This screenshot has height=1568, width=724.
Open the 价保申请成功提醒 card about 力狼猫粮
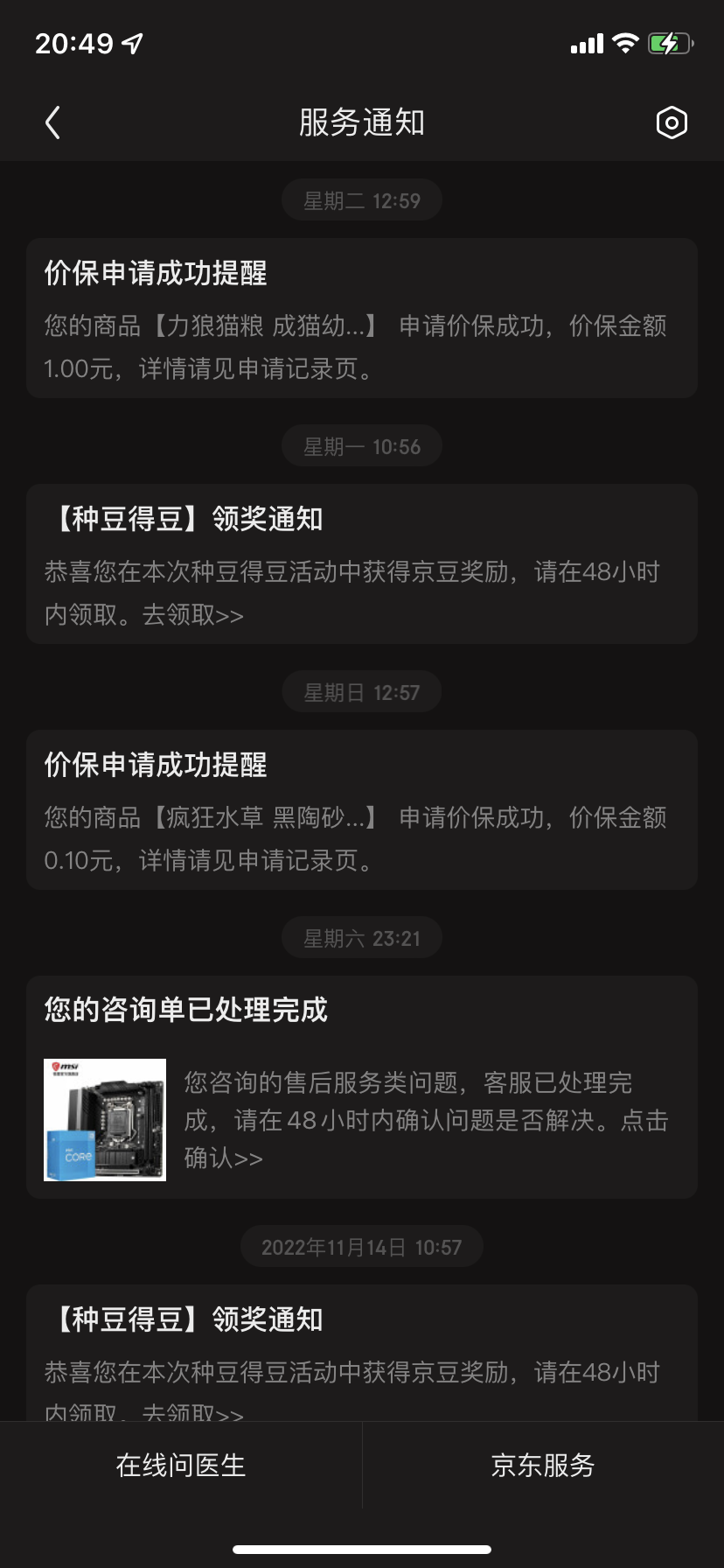(361, 318)
